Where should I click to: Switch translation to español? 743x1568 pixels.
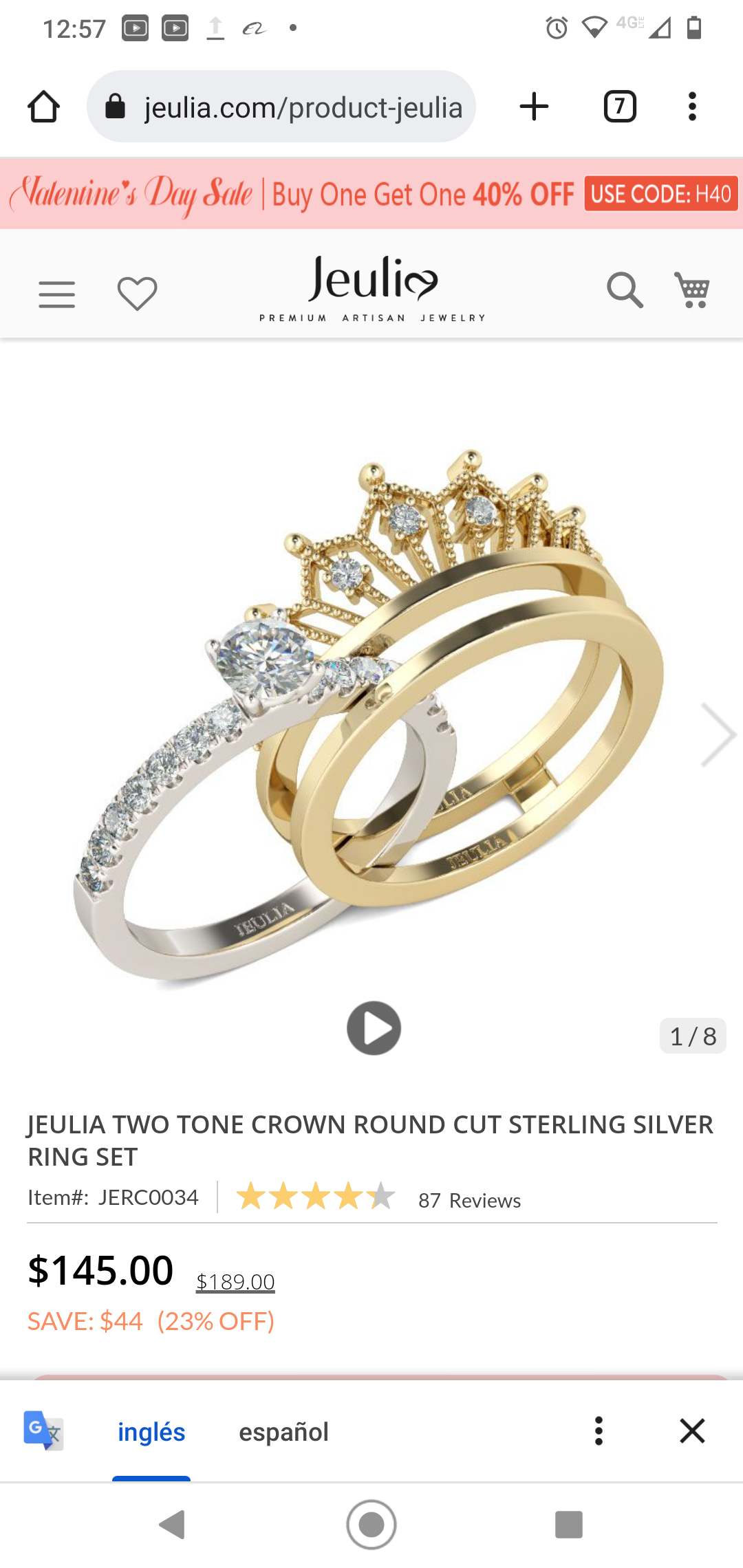click(x=283, y=1432)
